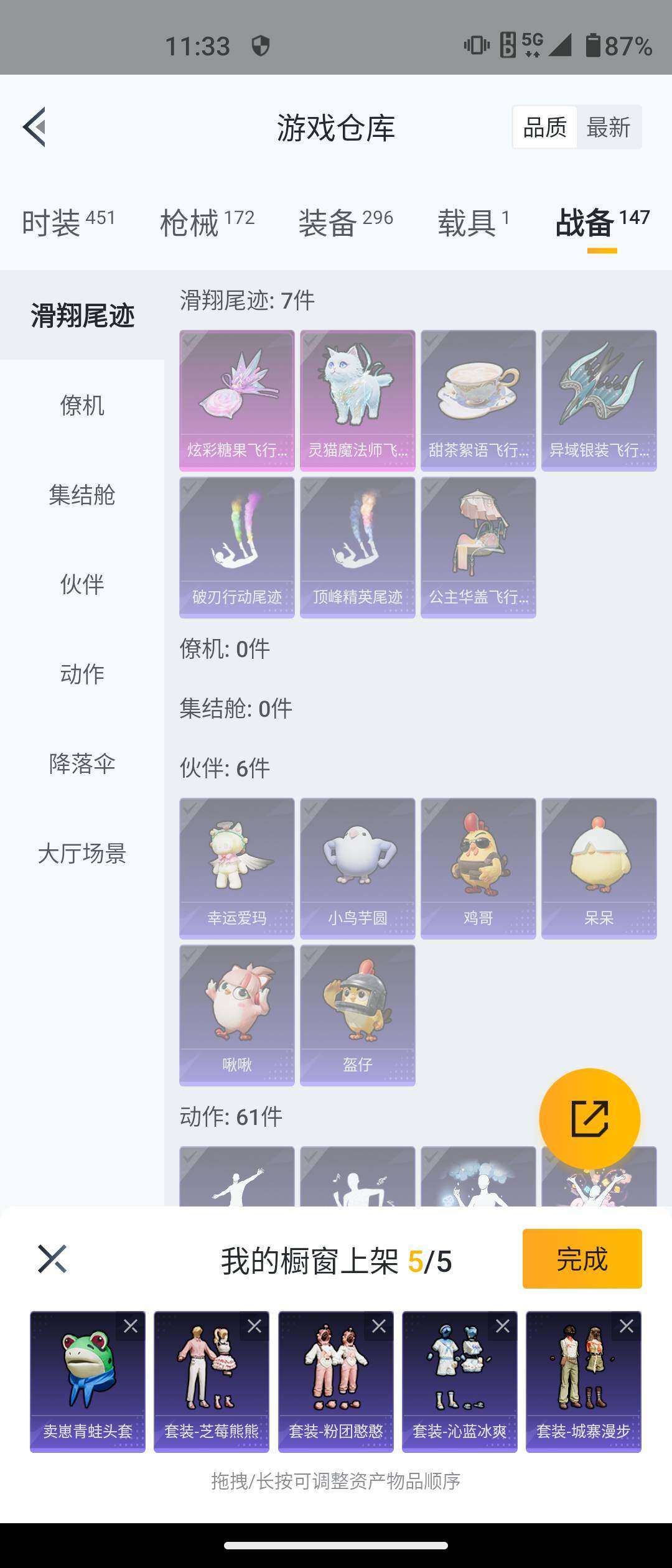Switch to the 载具 tab

click(x=474, y=222)
